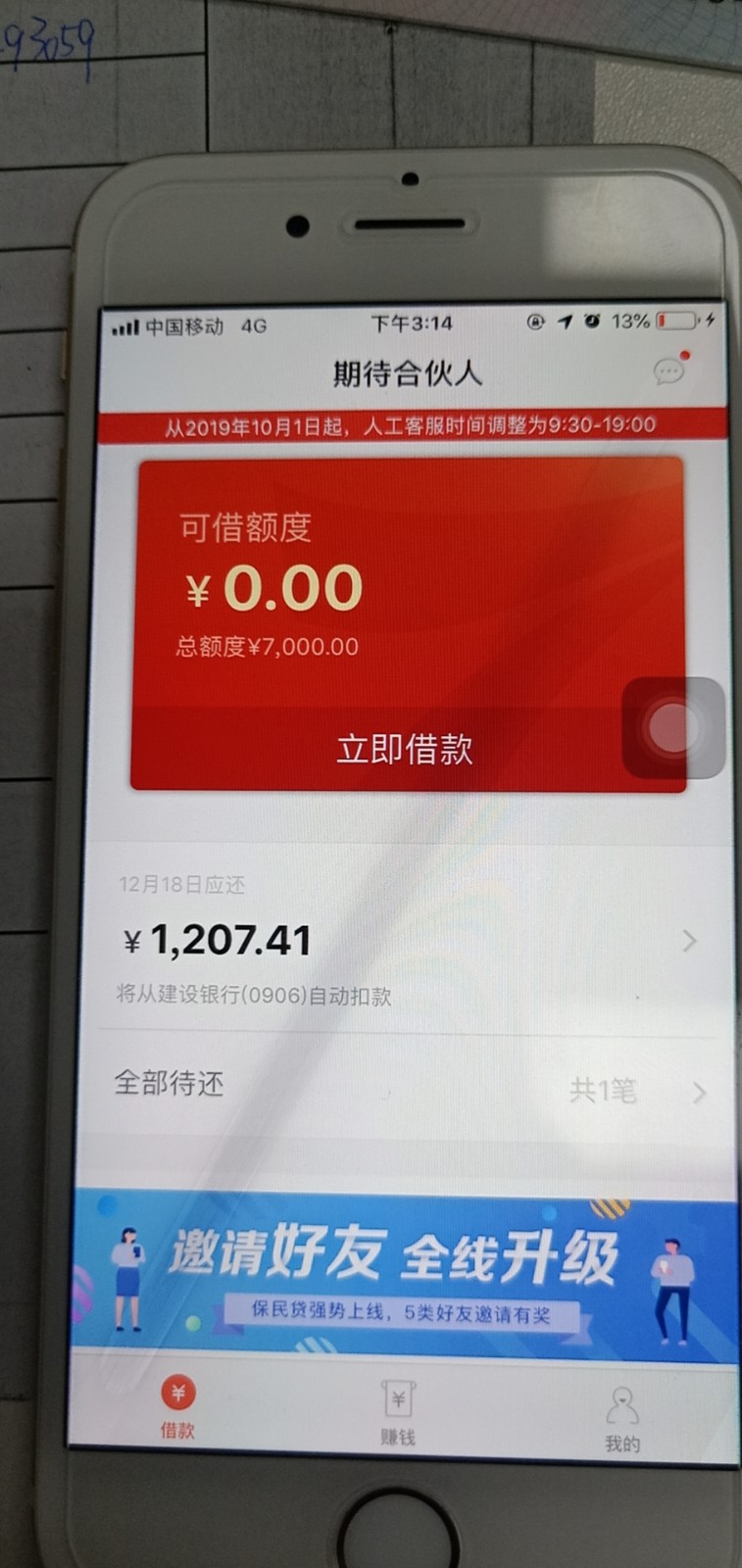Screen dimensions: 742x1568
Task: Open the messages chat bubble icon
Action: point(669,369)
